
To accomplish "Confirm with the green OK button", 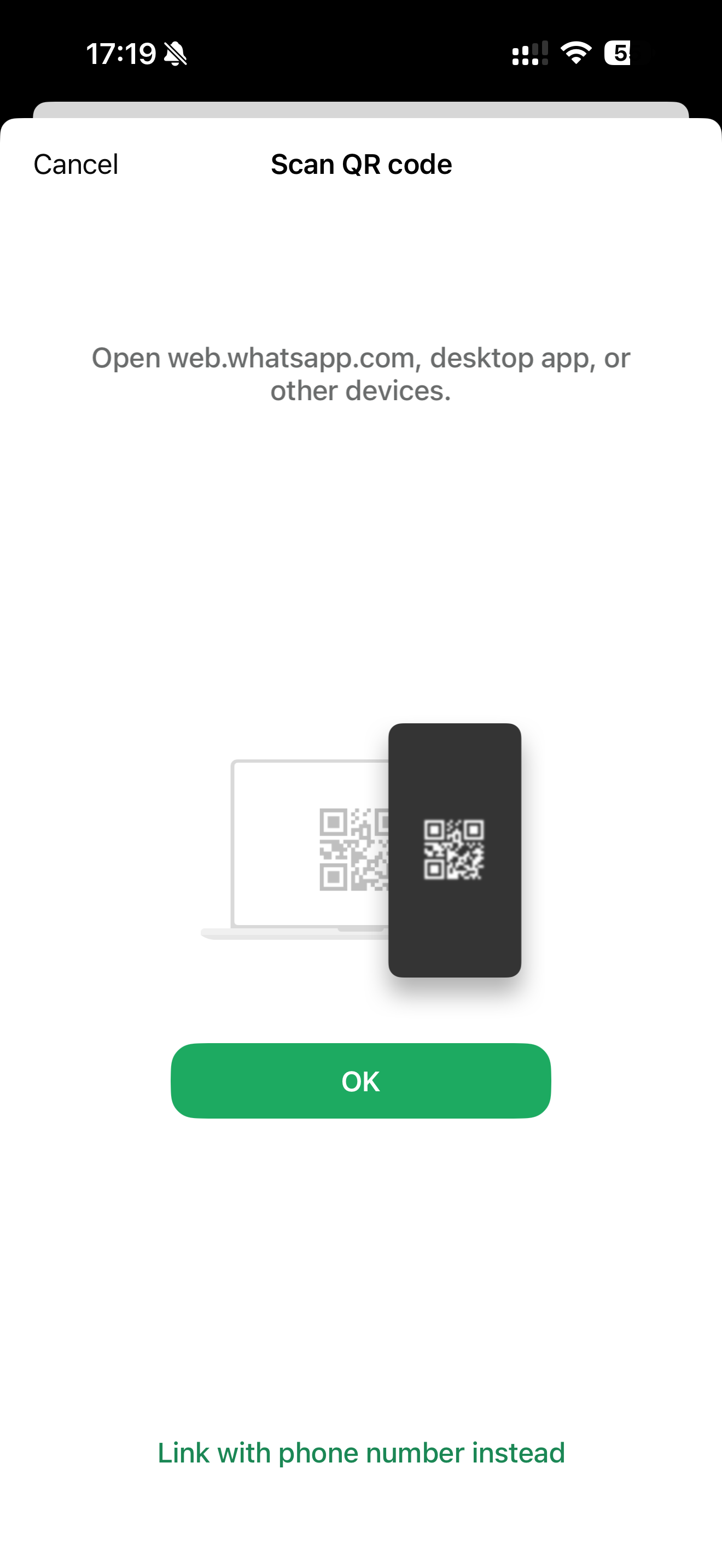I will [360, 1081].
